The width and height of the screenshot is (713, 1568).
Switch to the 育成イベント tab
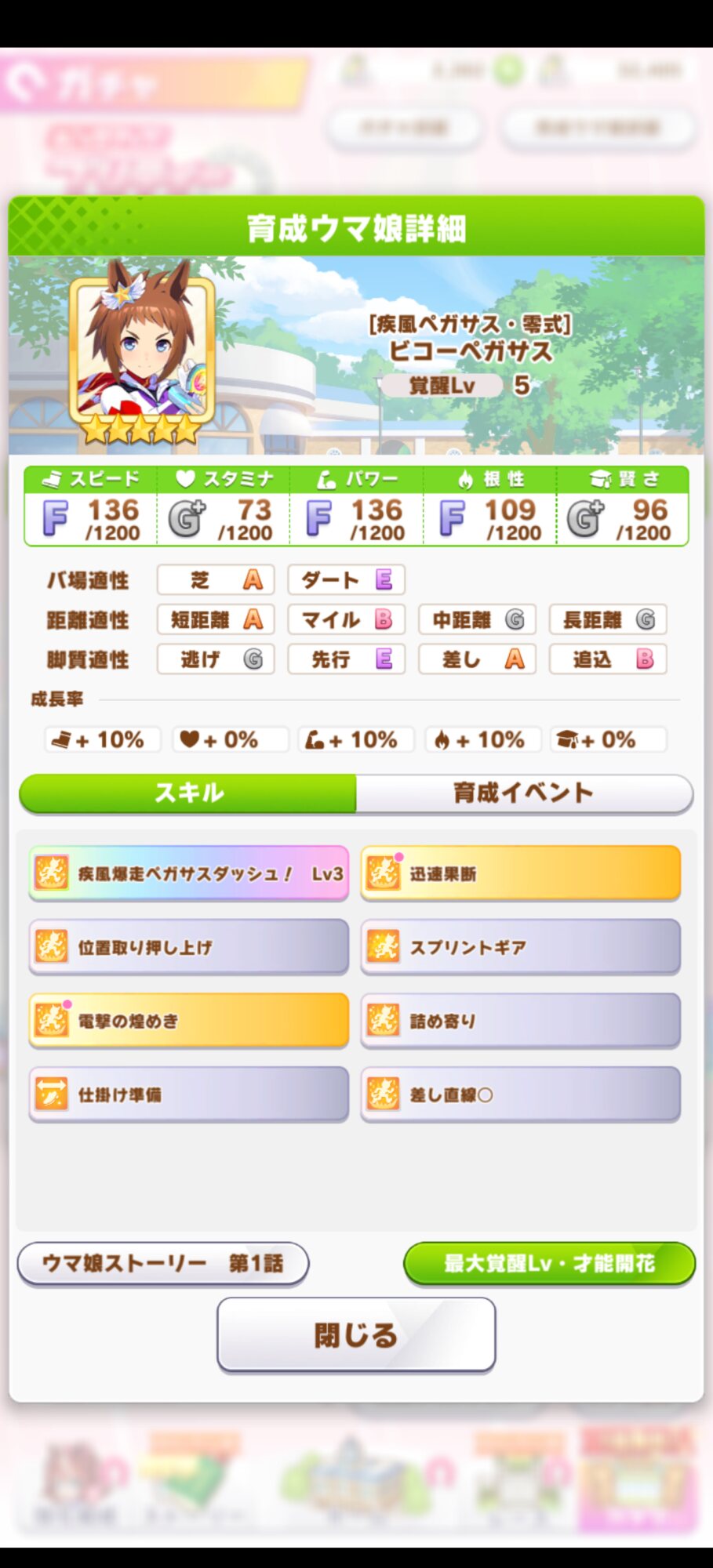pyautogui.click(x=524, y=793)
